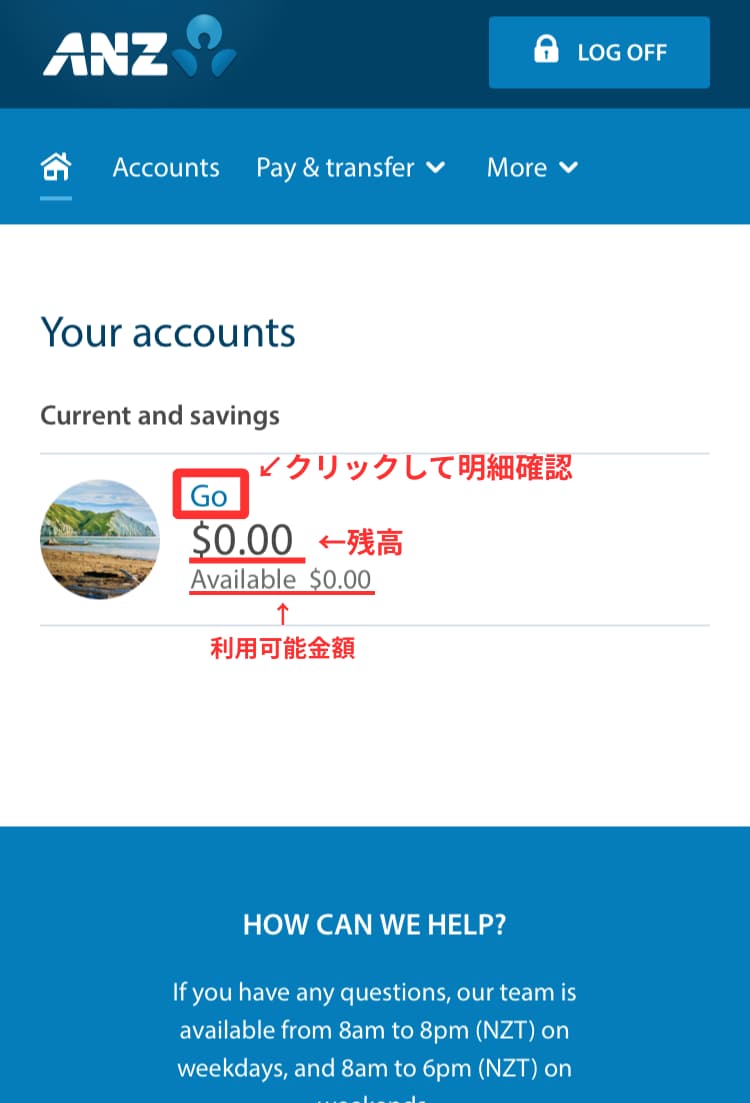
Task: Click the padlock icon on LOG OFF button
Action: point(546,51)
